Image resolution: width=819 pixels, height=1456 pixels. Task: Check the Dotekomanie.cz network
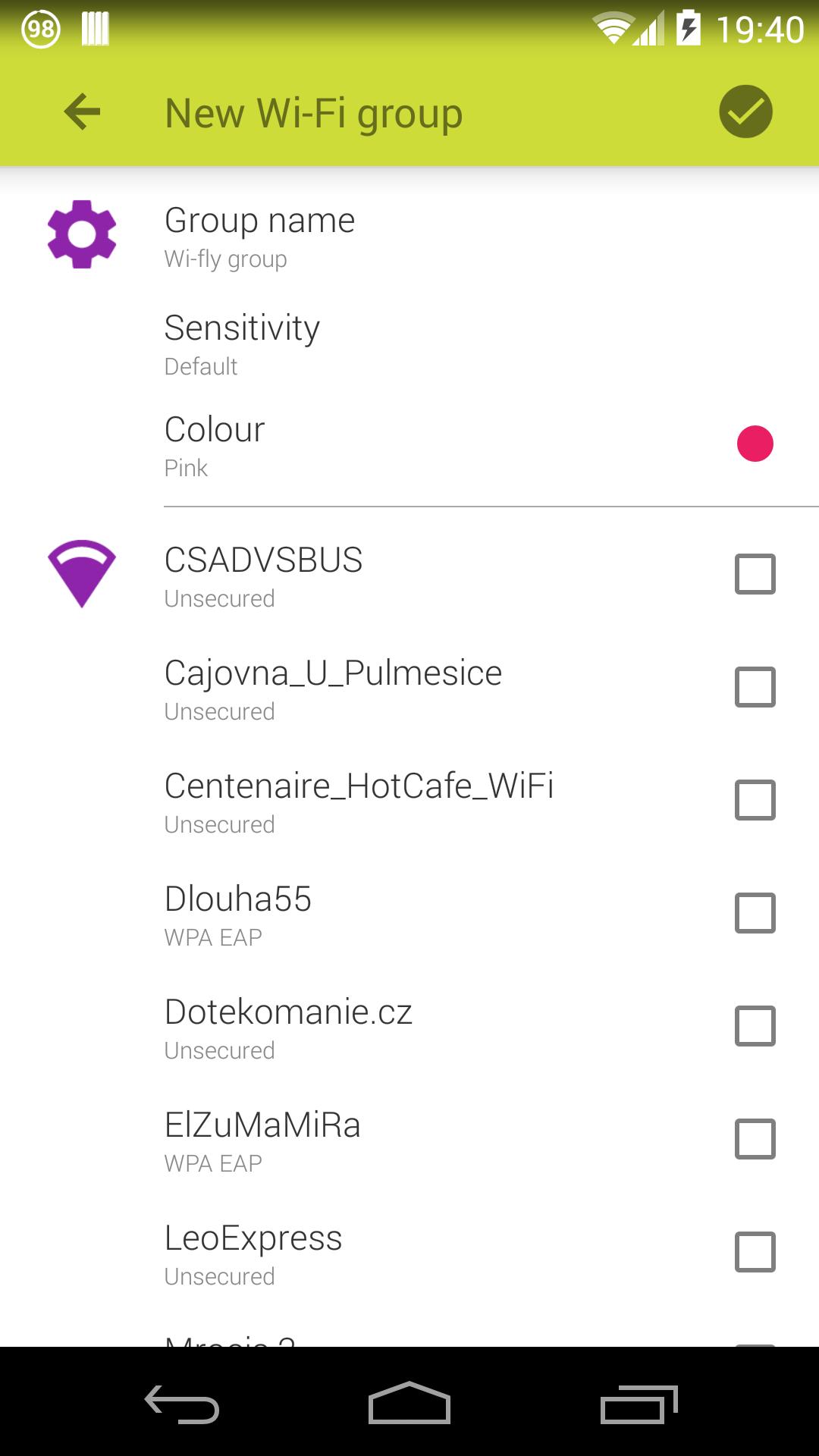755,1026
